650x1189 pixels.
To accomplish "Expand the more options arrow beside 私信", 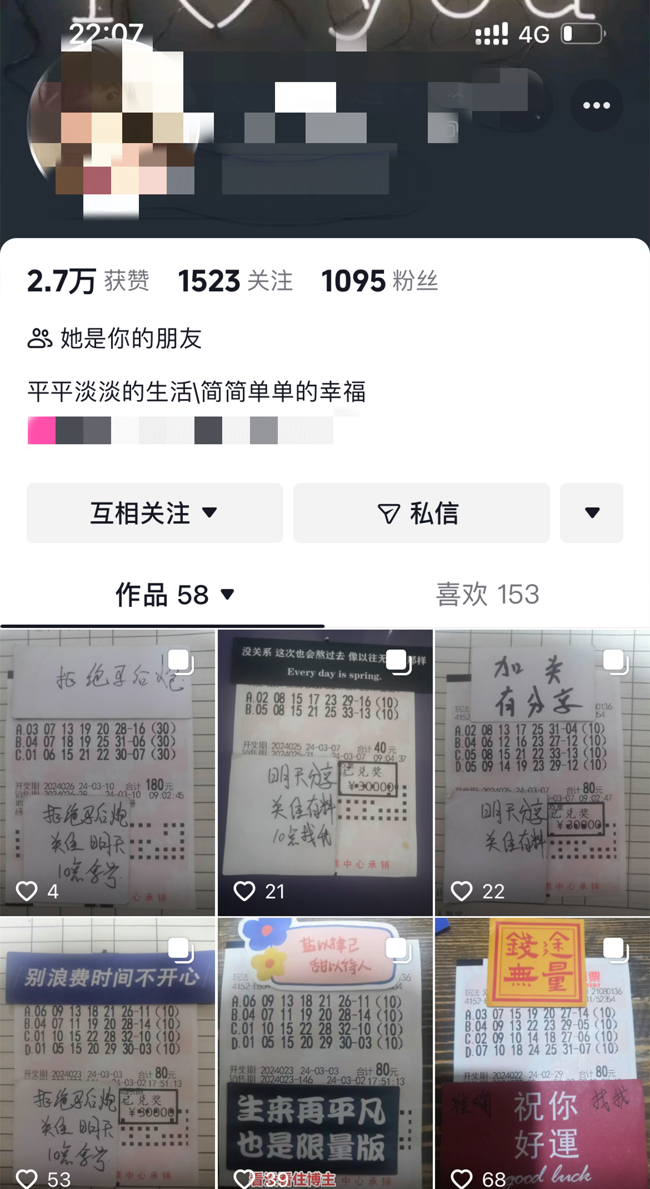I will coord(592,513).
